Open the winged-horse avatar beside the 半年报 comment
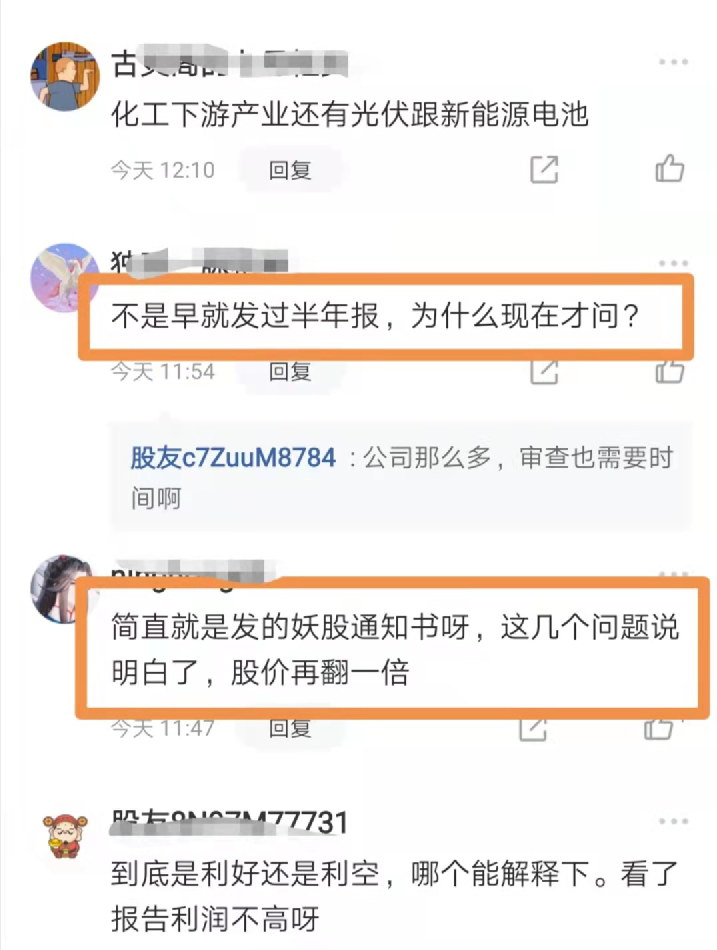The image size is (717, 950). [x=66, y=277]
